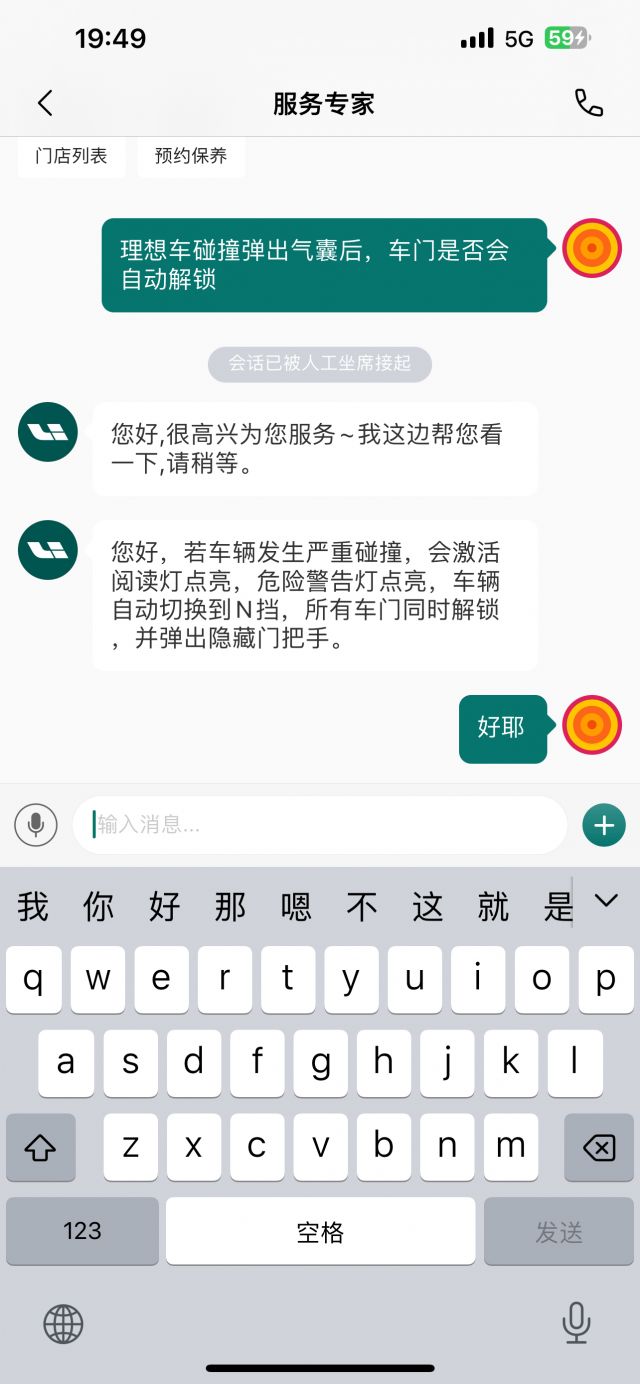Switch to voice input with microphone icon
Screen dimensions: 640x1384
36,825
